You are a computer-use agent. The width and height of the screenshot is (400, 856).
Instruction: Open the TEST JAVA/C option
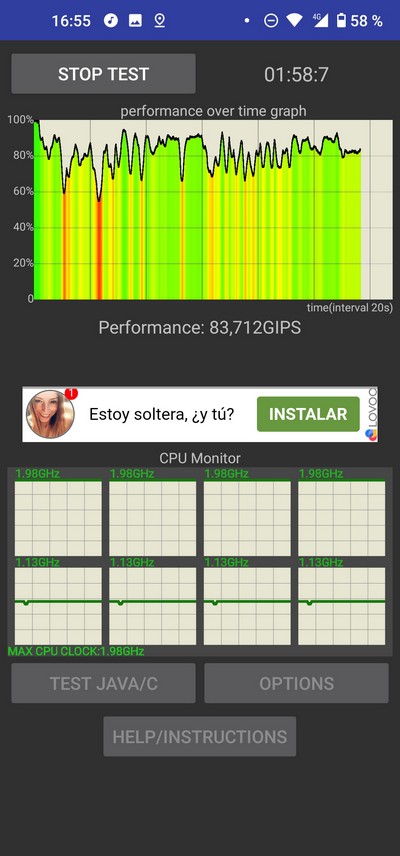click(x=103, y=683)
